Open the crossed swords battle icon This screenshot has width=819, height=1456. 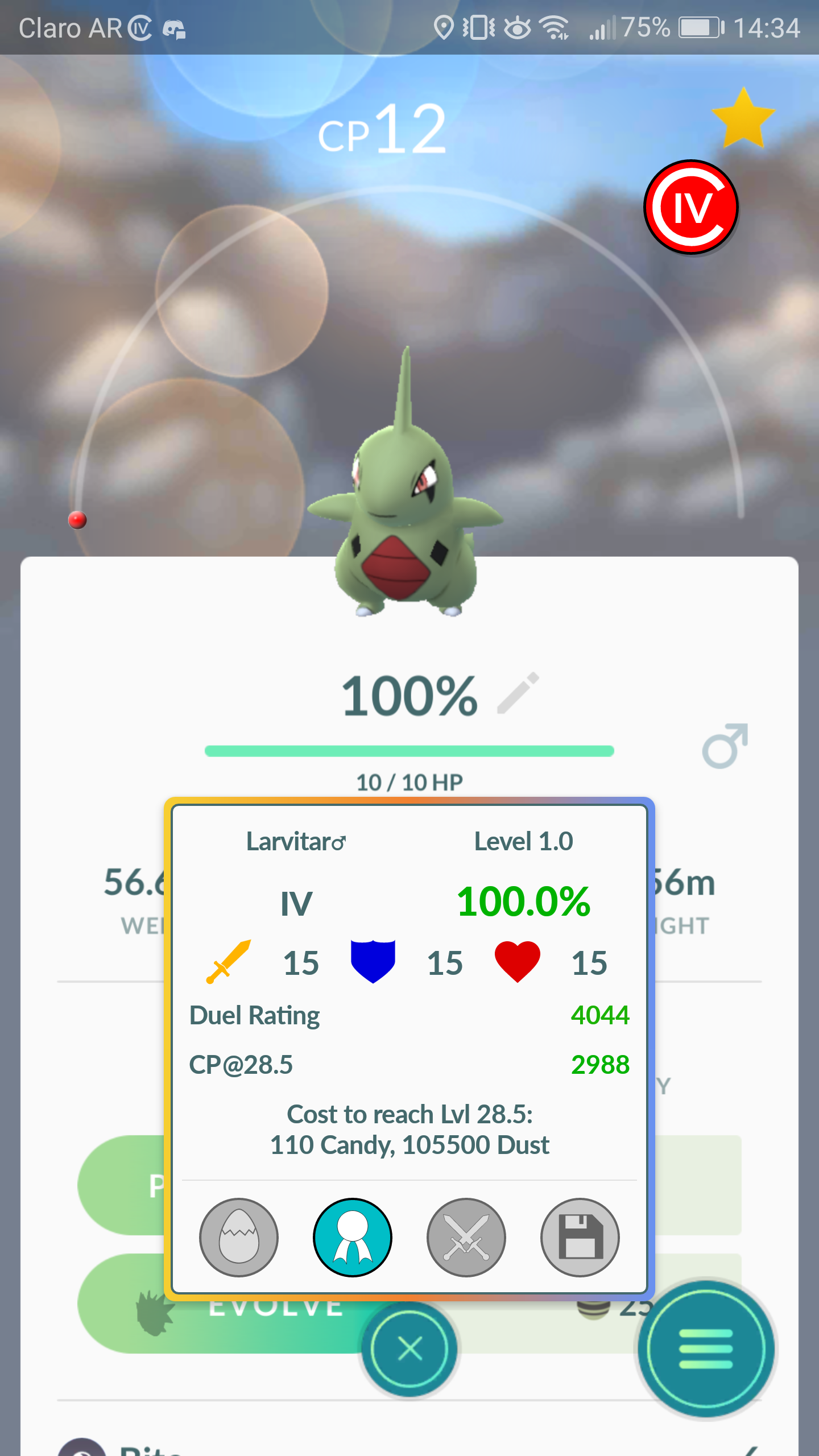[466, 1237]
